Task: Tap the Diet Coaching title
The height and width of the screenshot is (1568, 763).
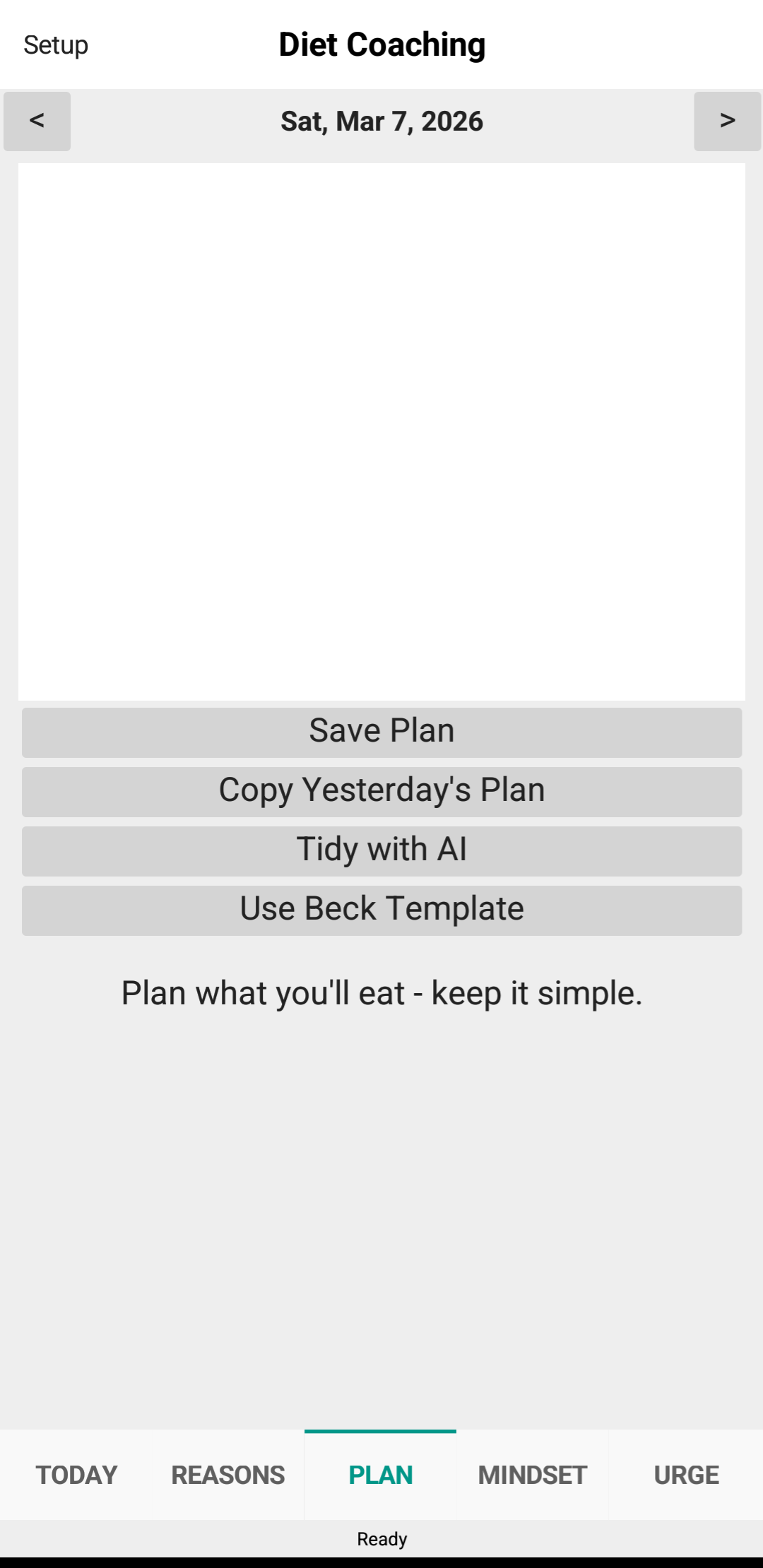Action: [381, 44]
